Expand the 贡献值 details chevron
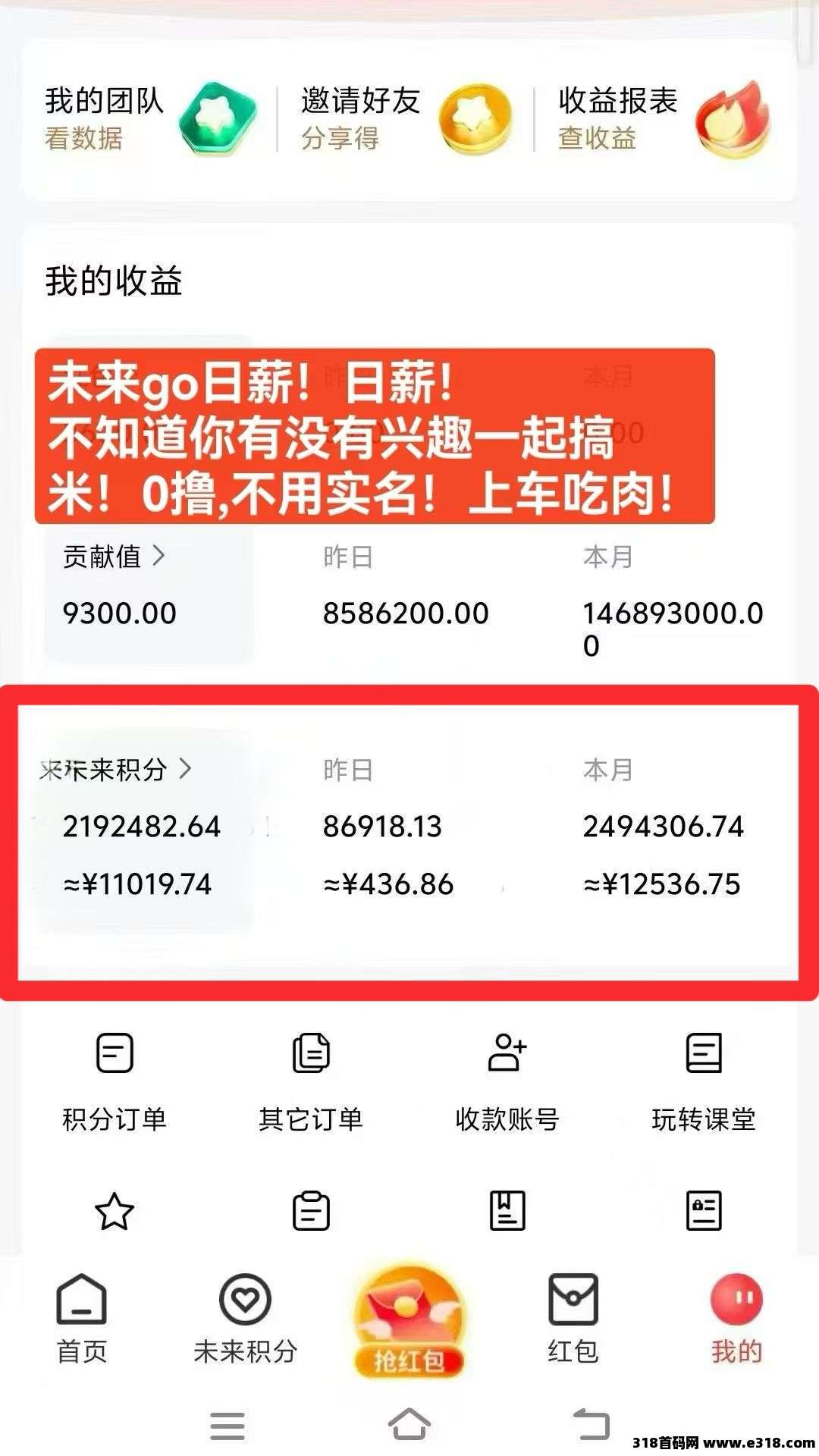Viewport: 819px width, 1456px height. click(x=158, y=556)
